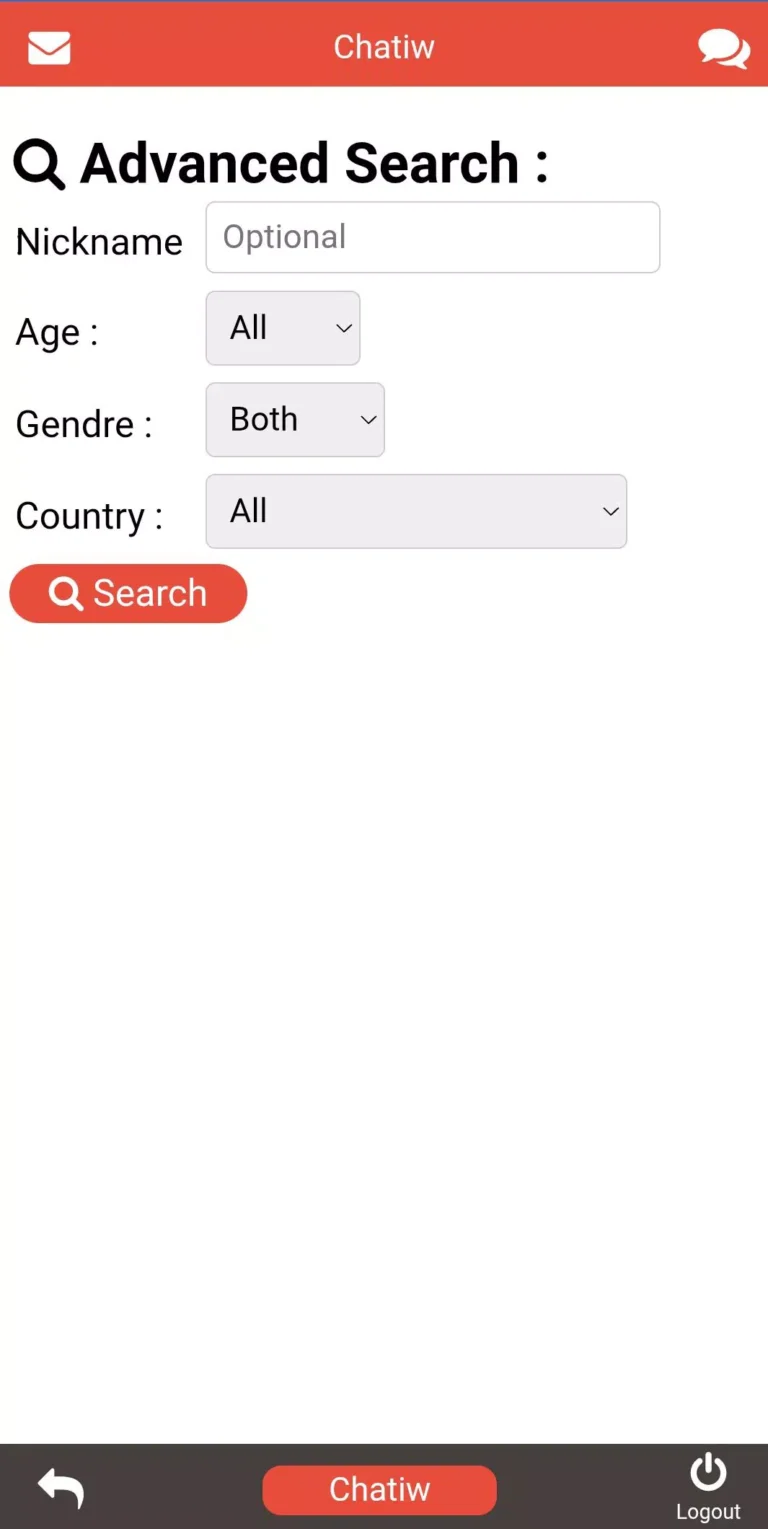Go back using the bottom arrow
The height and width of the screenshot is (1529, 768).
(61, 1488)
